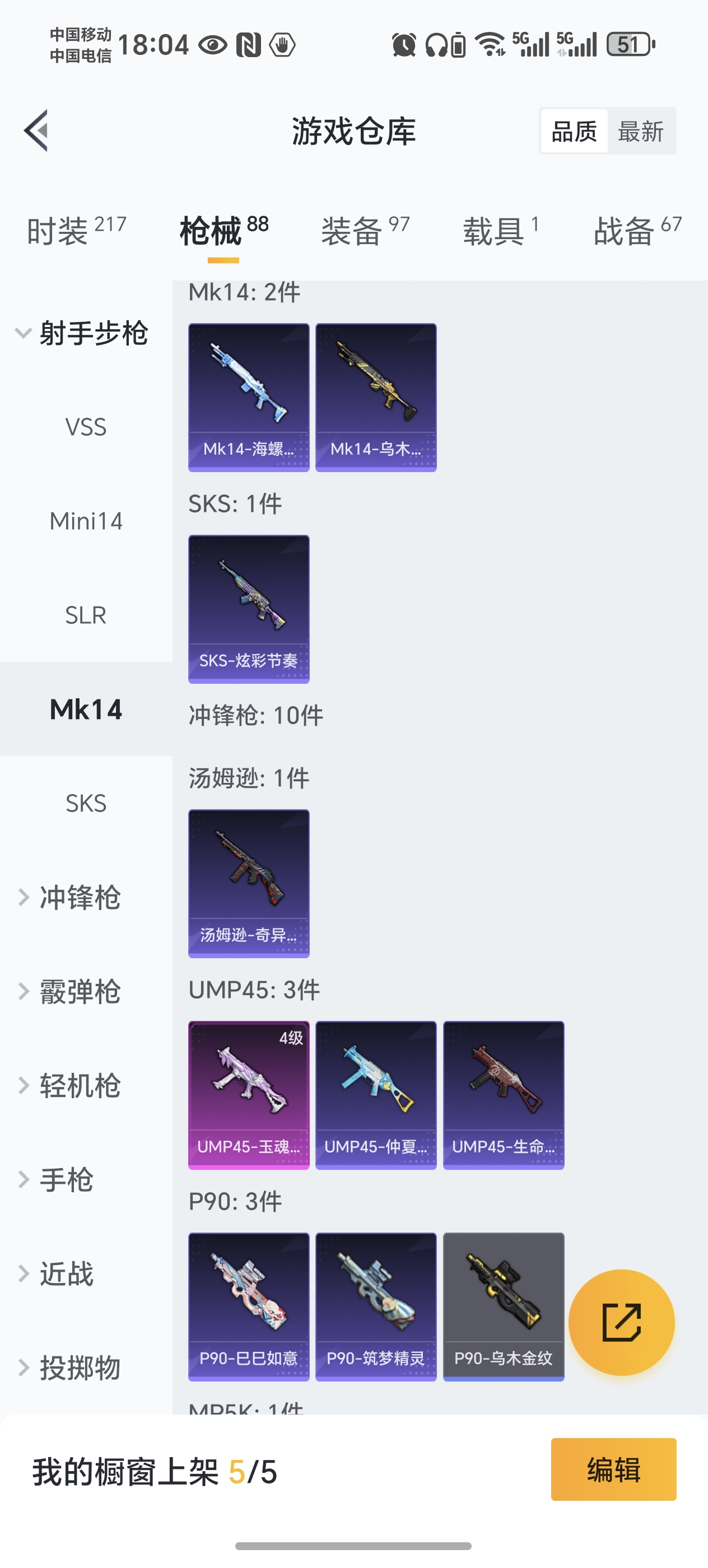Tap the orange share floating button
The height and width of the screenshot is (1568, 708).
tap(621, 1322)
